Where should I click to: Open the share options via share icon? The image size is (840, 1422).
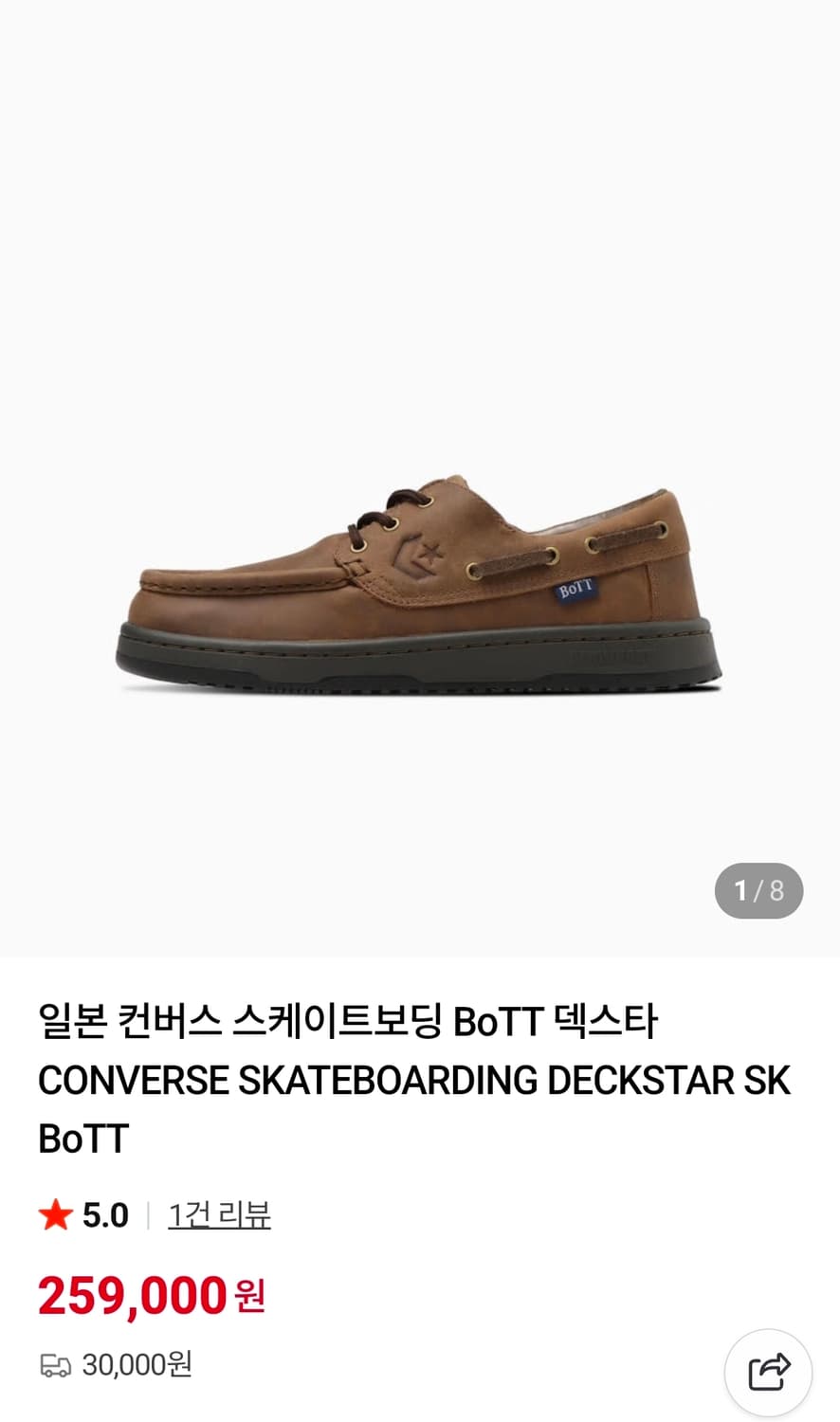click(771, 1370)
